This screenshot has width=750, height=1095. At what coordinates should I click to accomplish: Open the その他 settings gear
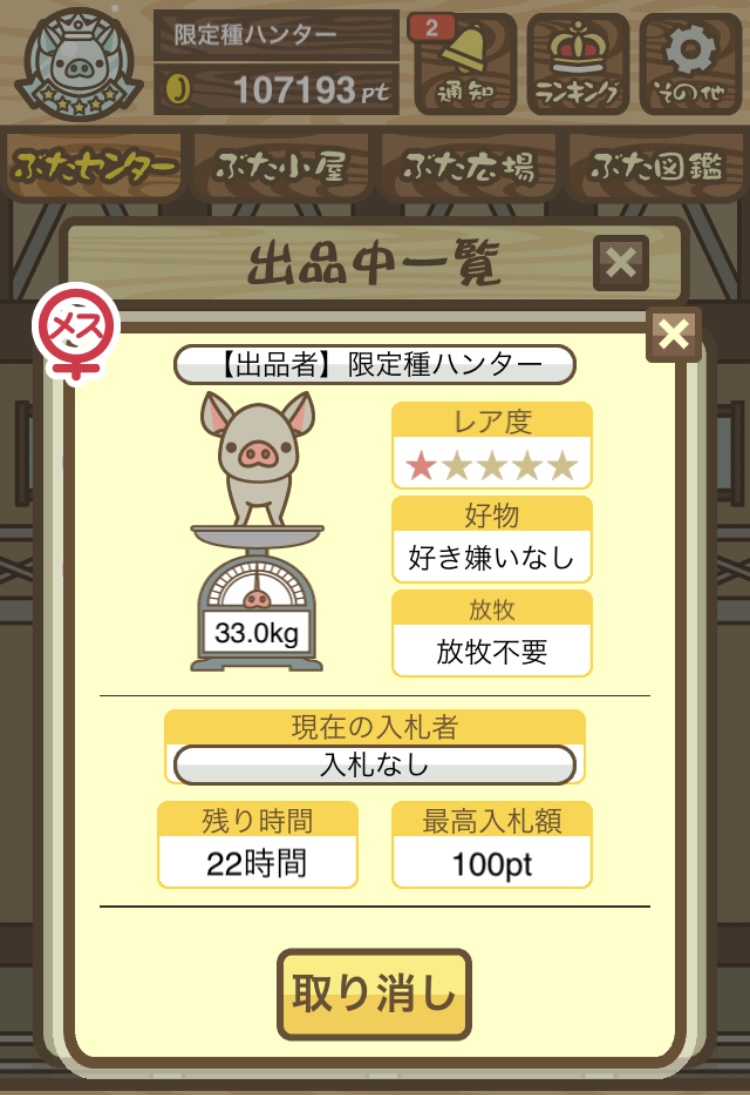[x=691, y=65]
